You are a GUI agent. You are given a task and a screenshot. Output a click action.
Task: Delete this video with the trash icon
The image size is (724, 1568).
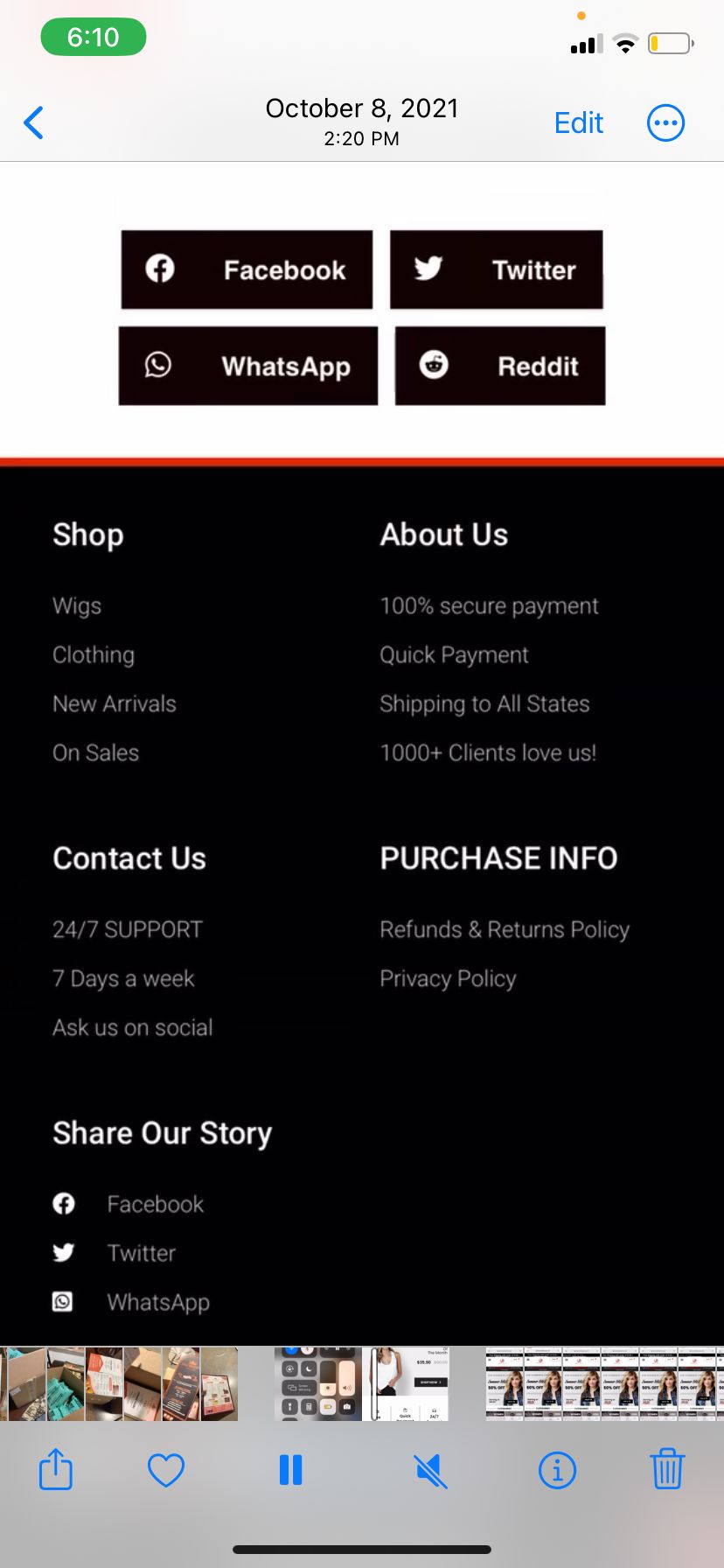(667, 1469)
